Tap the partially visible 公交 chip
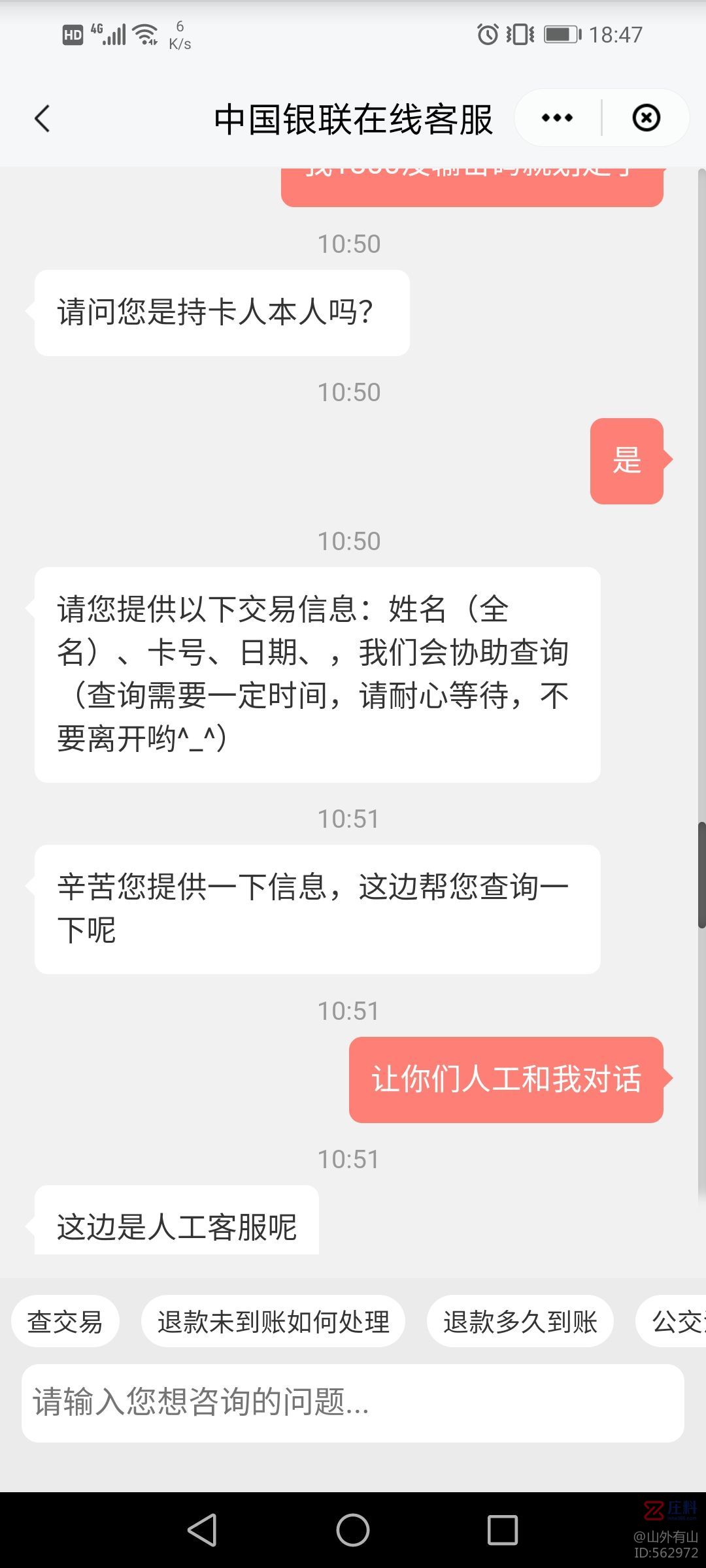 coord(672,1321)
